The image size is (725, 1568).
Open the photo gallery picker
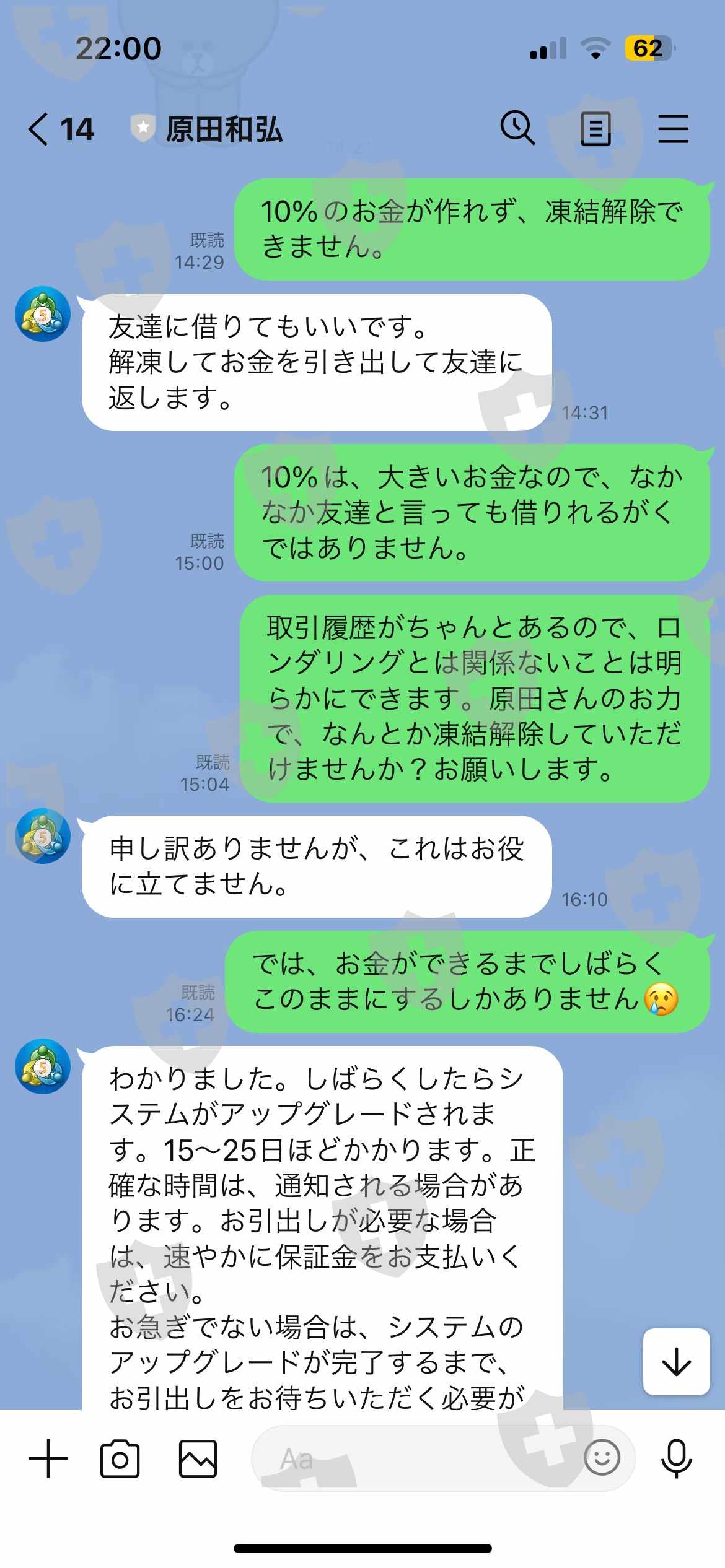[x=198, y=1458]
